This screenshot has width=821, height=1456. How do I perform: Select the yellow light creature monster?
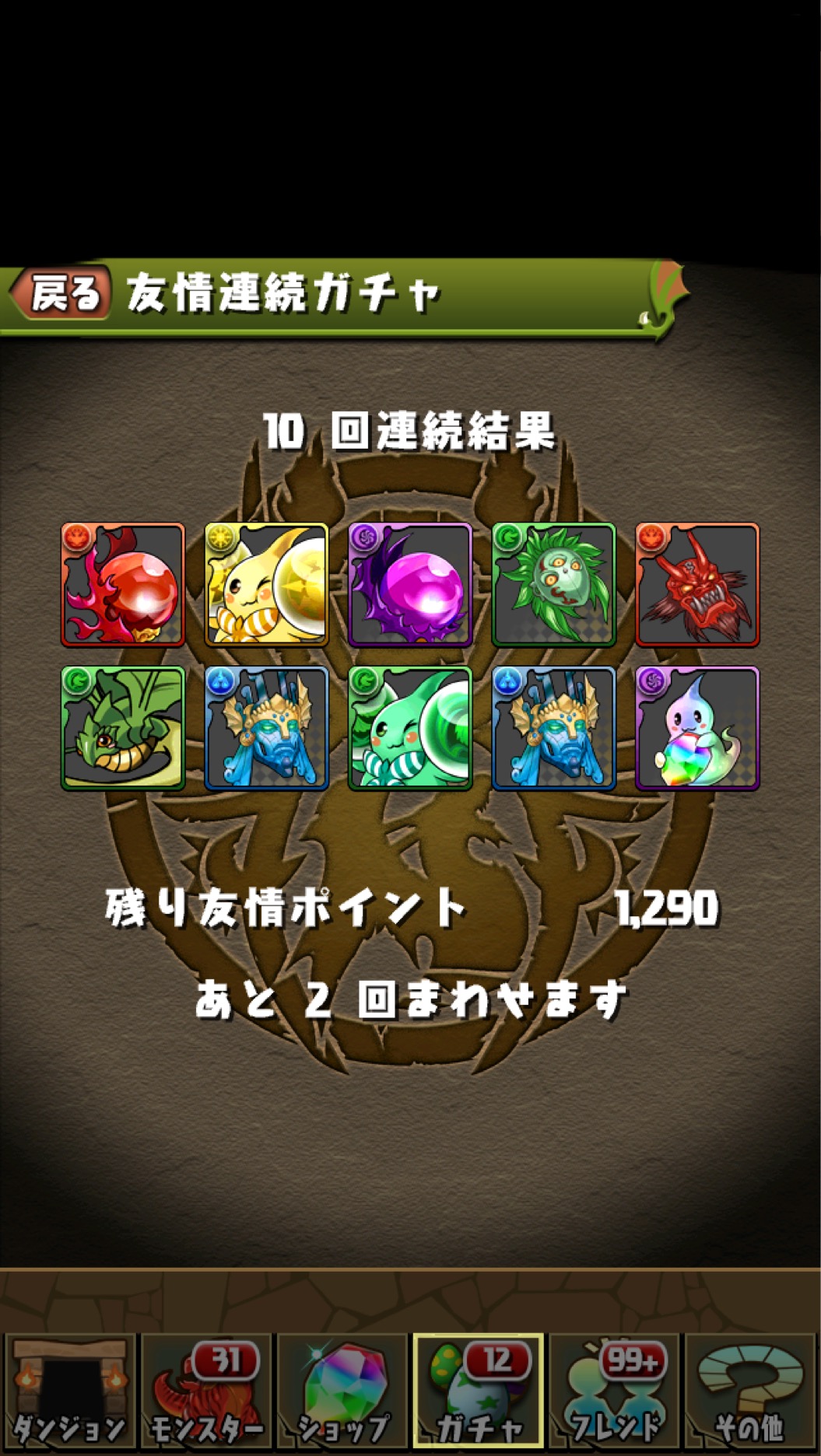pos(267,585)
